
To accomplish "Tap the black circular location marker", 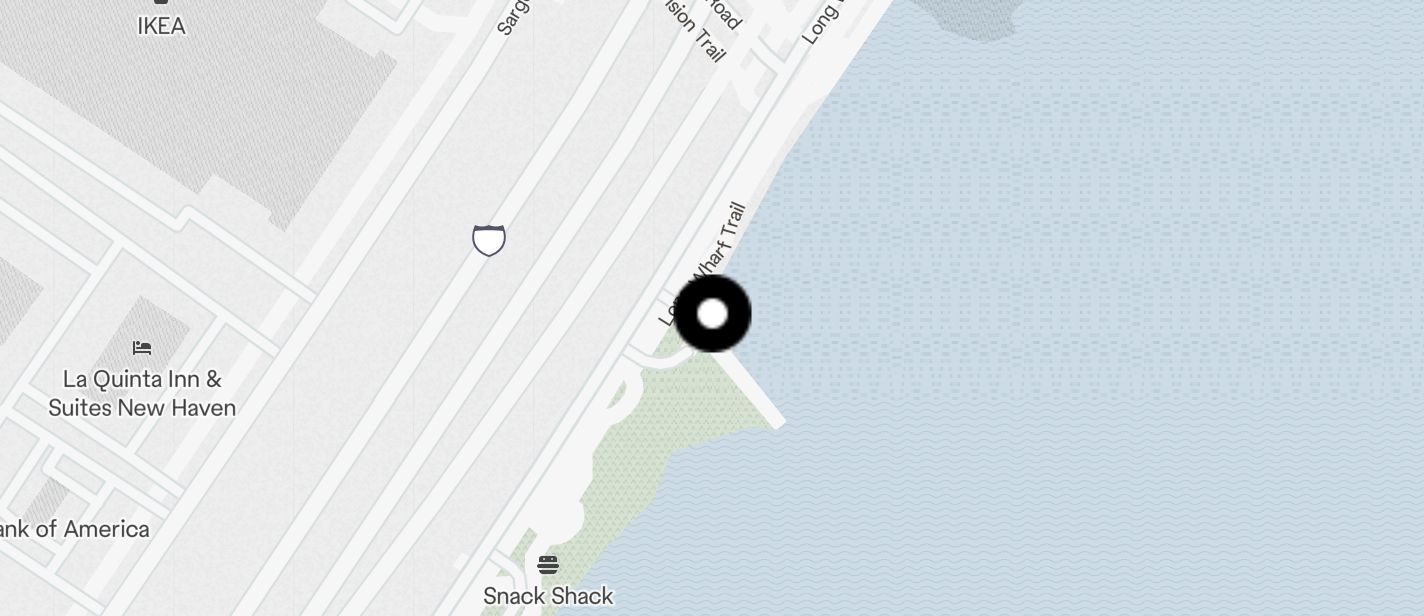I will pos(712,314).
